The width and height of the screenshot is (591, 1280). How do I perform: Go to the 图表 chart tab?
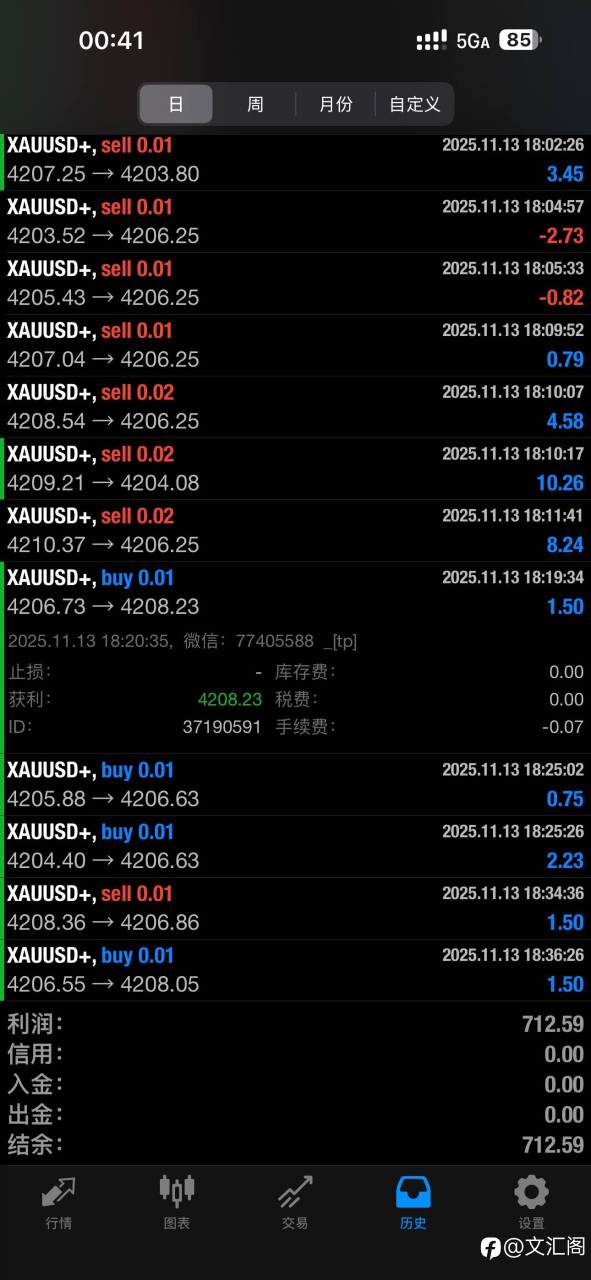pyautogui.click(x=177, y=1202)
